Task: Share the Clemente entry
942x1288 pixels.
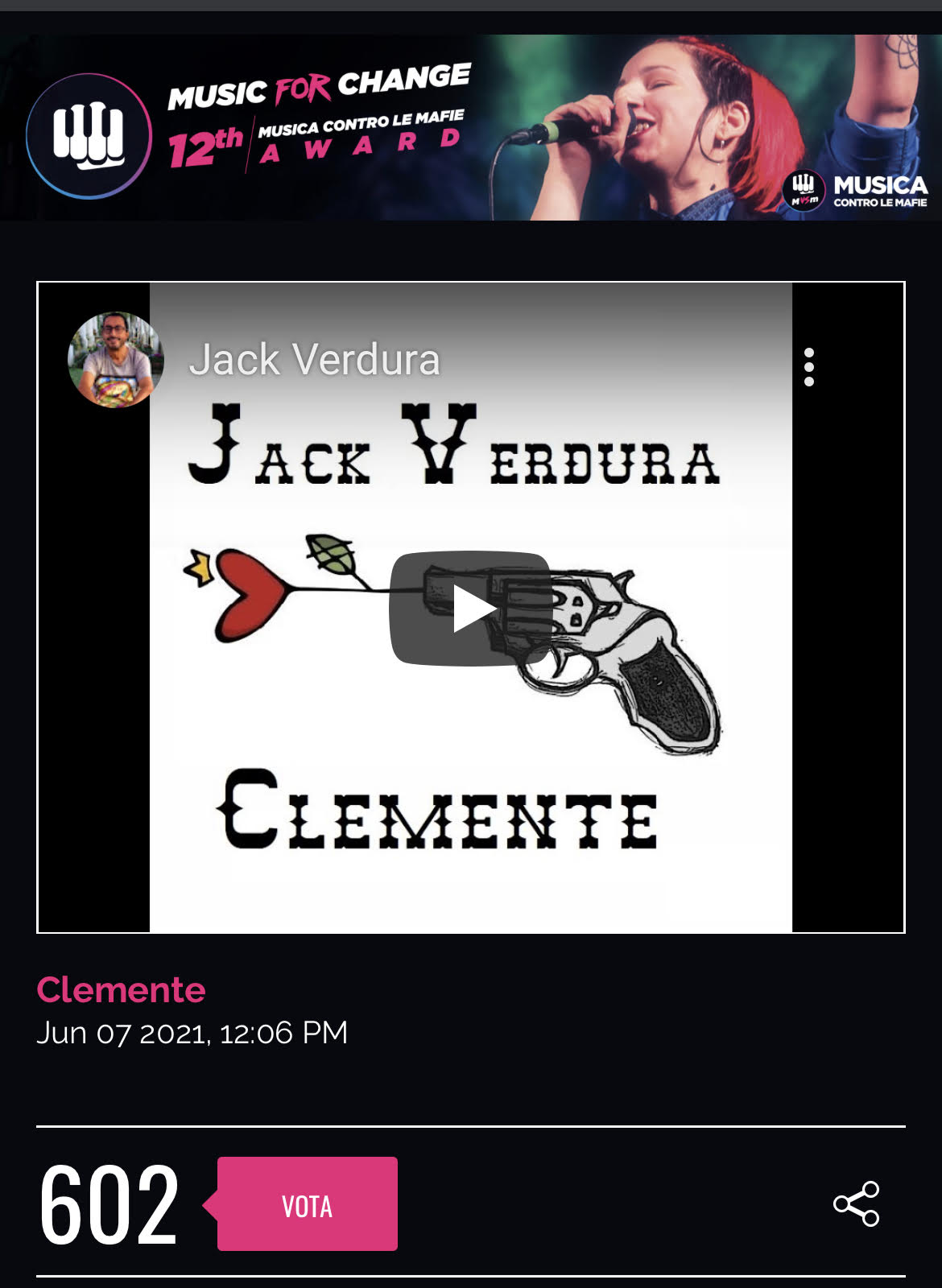Action: pyautogui.click(x=856, y=1204)
